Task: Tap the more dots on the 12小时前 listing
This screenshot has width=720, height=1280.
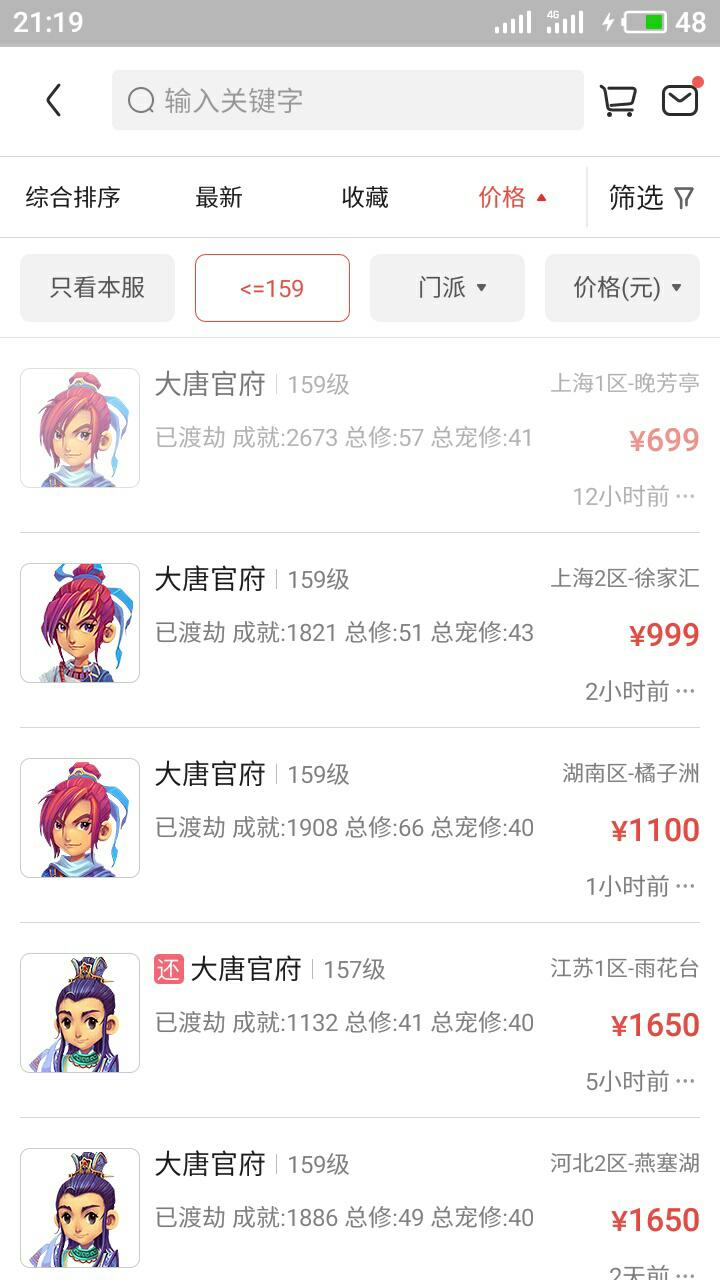Action: coord(686,496)
